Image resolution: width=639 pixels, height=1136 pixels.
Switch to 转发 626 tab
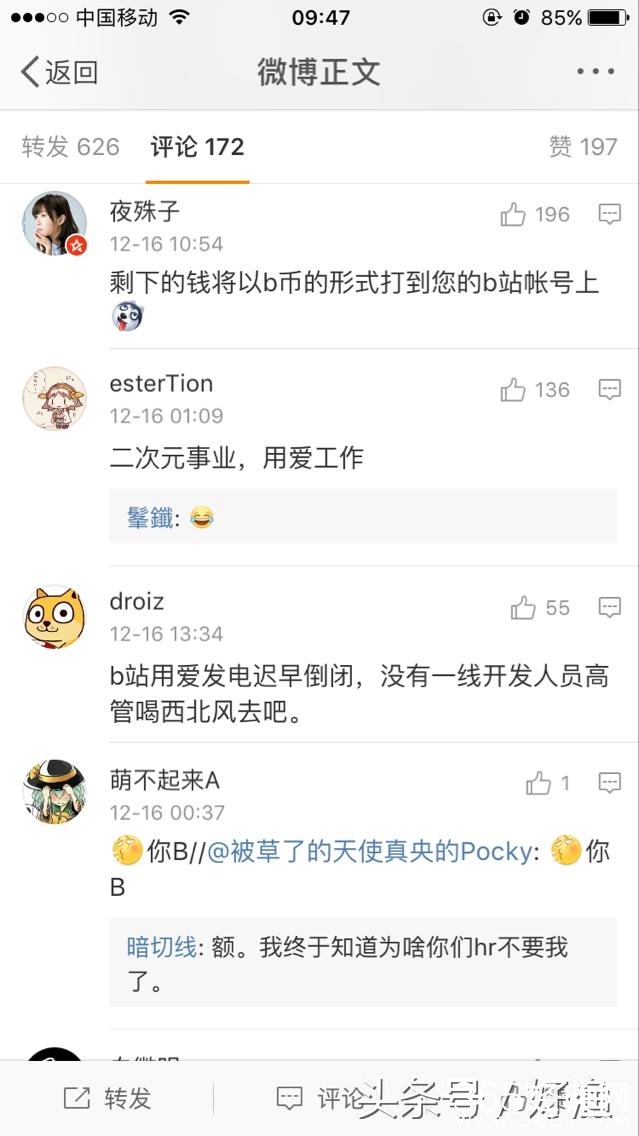[70, 147]
